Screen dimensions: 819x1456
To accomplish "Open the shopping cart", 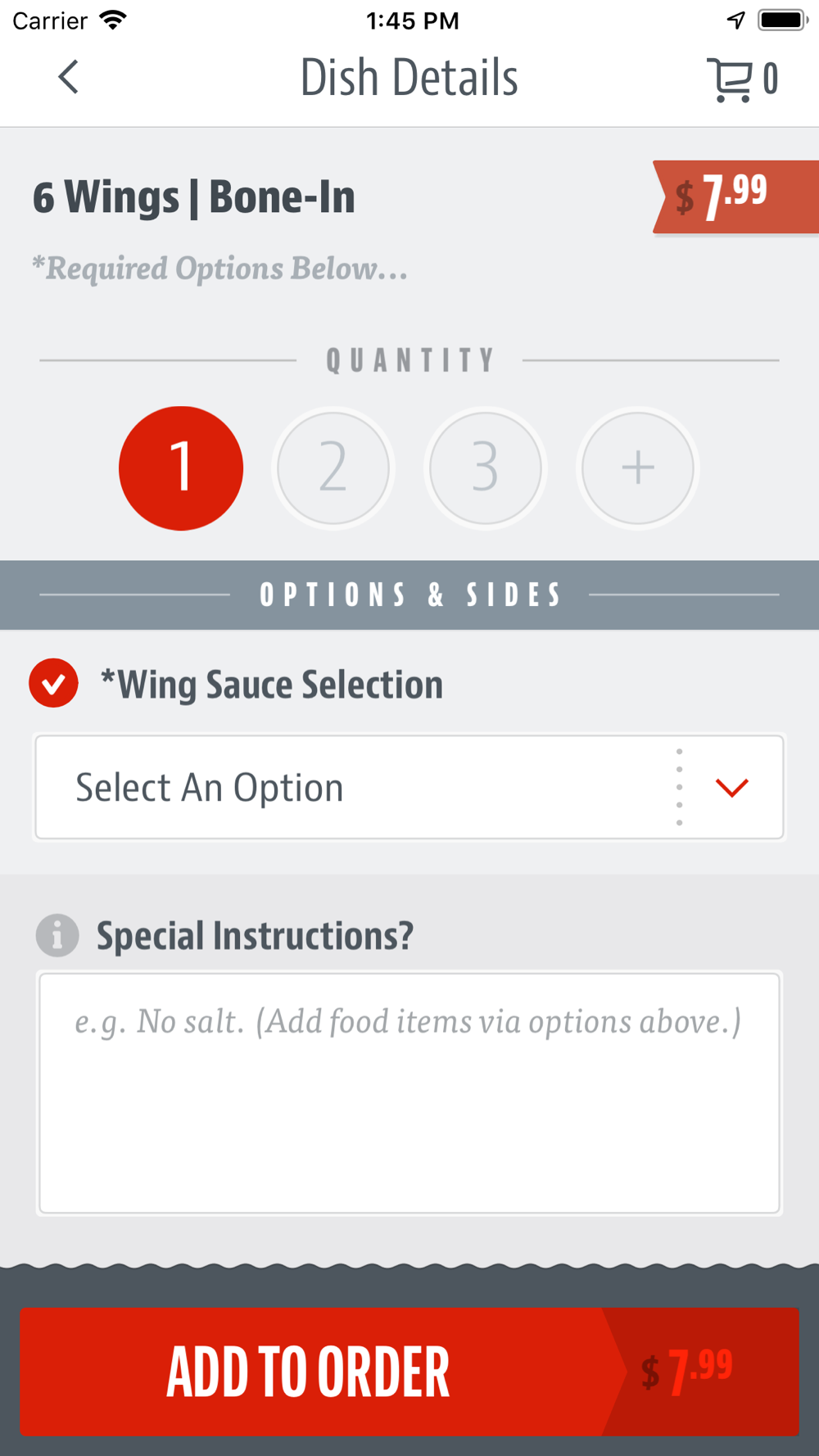I will 742,79.
